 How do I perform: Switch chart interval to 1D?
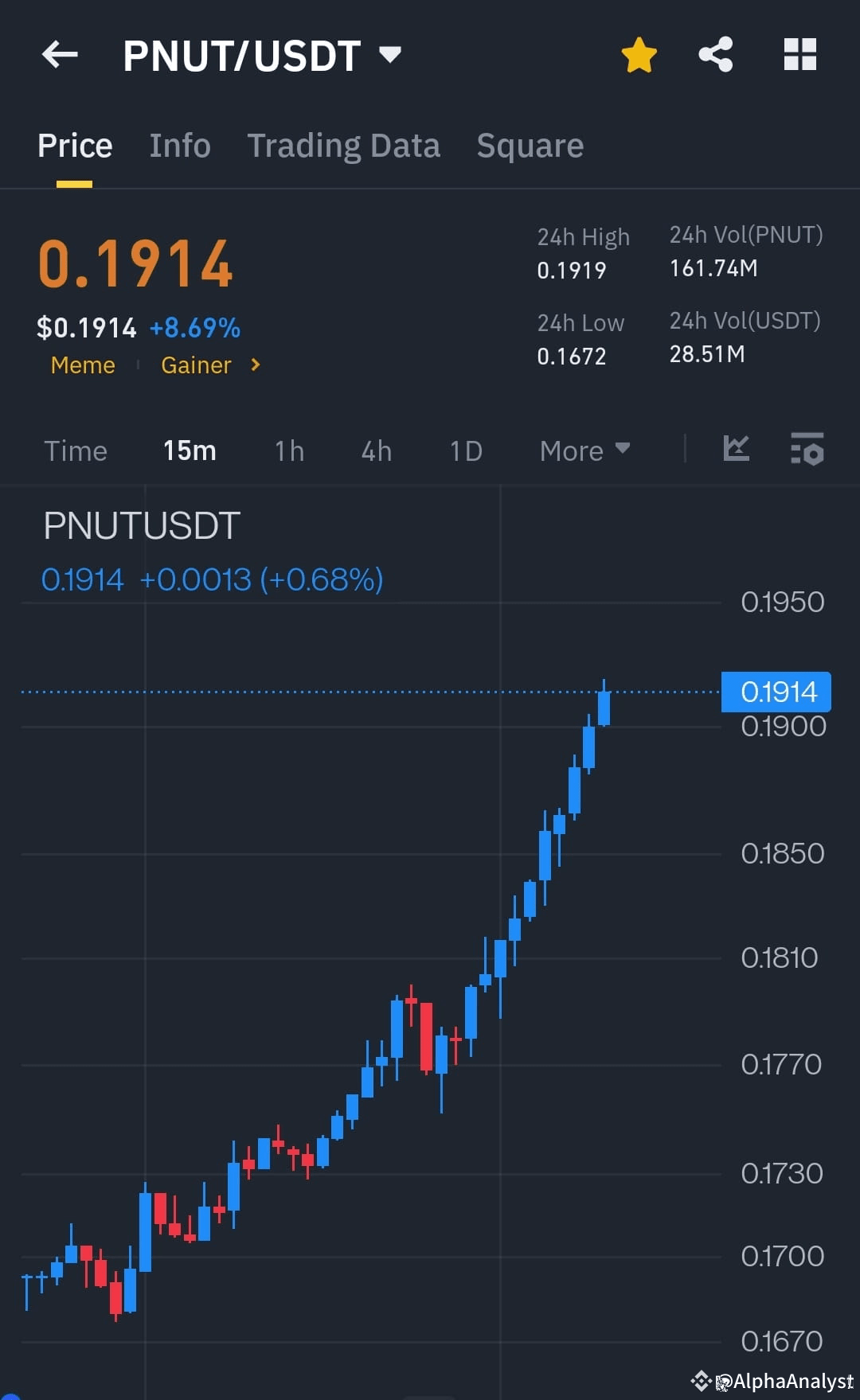click(x=465, y=450)
